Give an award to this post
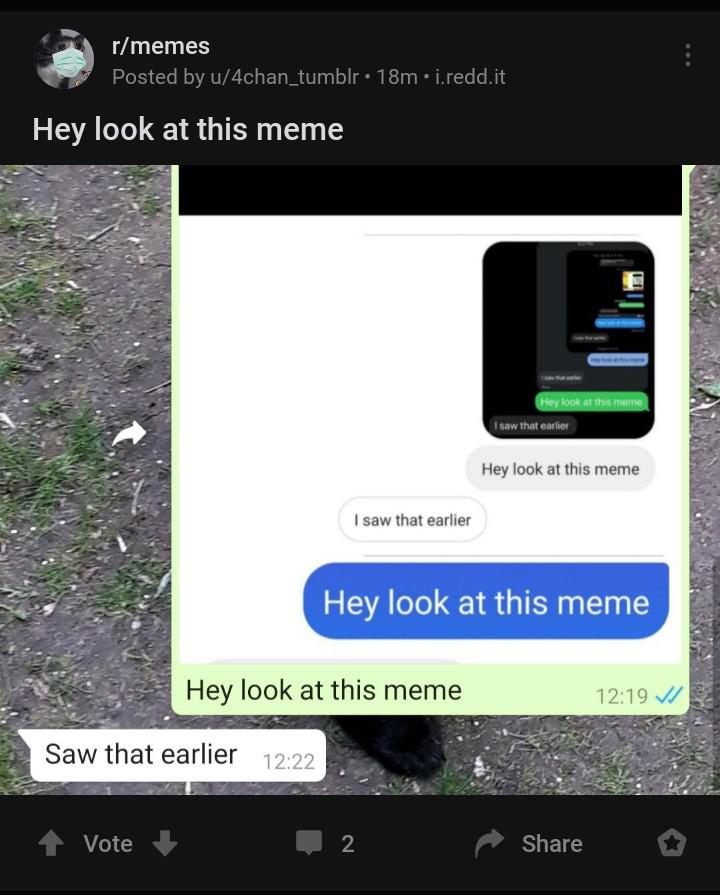 click(672, 844)
